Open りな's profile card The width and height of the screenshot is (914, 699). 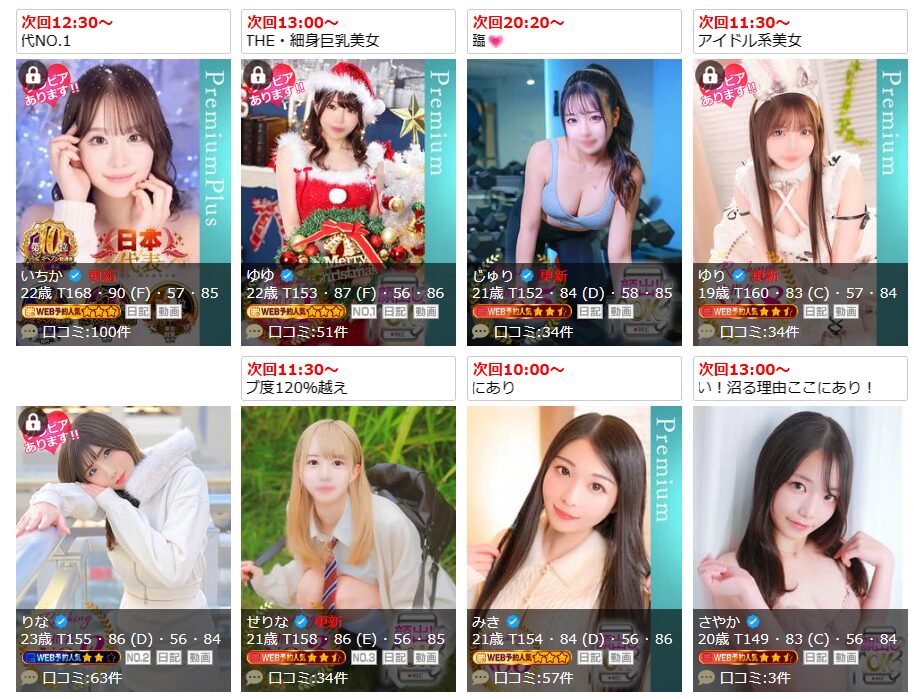click(123, 505)
